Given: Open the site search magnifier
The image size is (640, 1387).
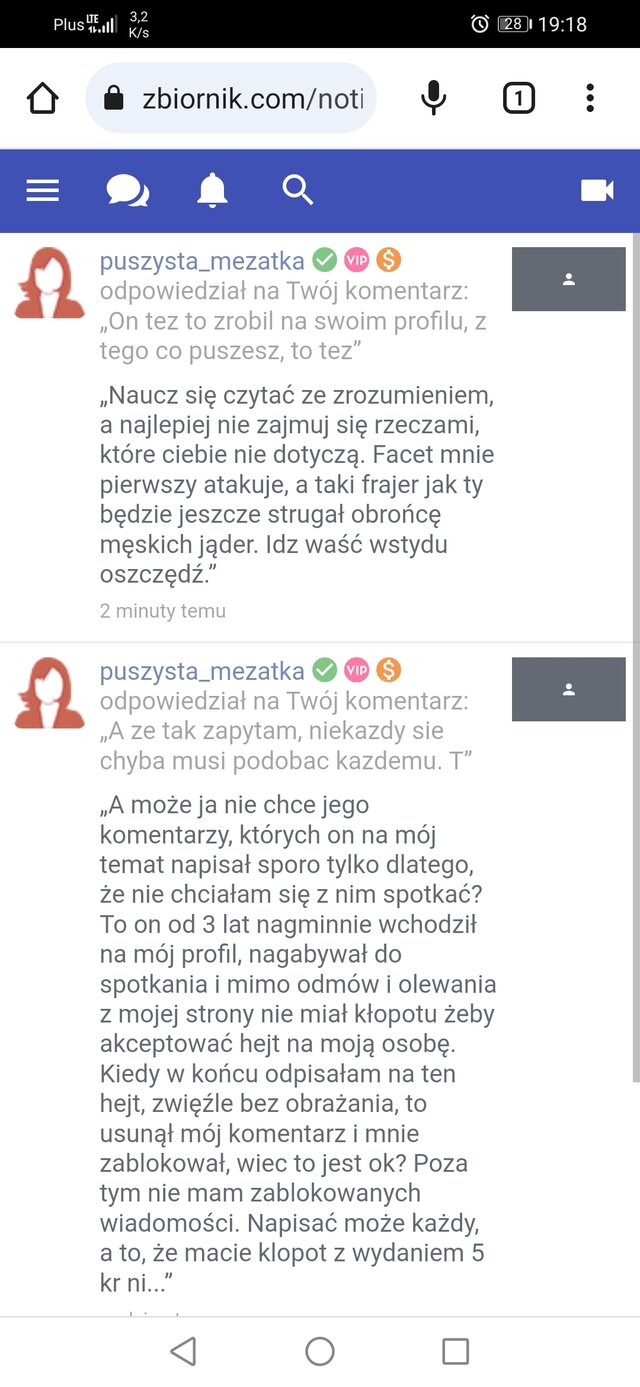Looking at the screenshot, I should 298,189.
